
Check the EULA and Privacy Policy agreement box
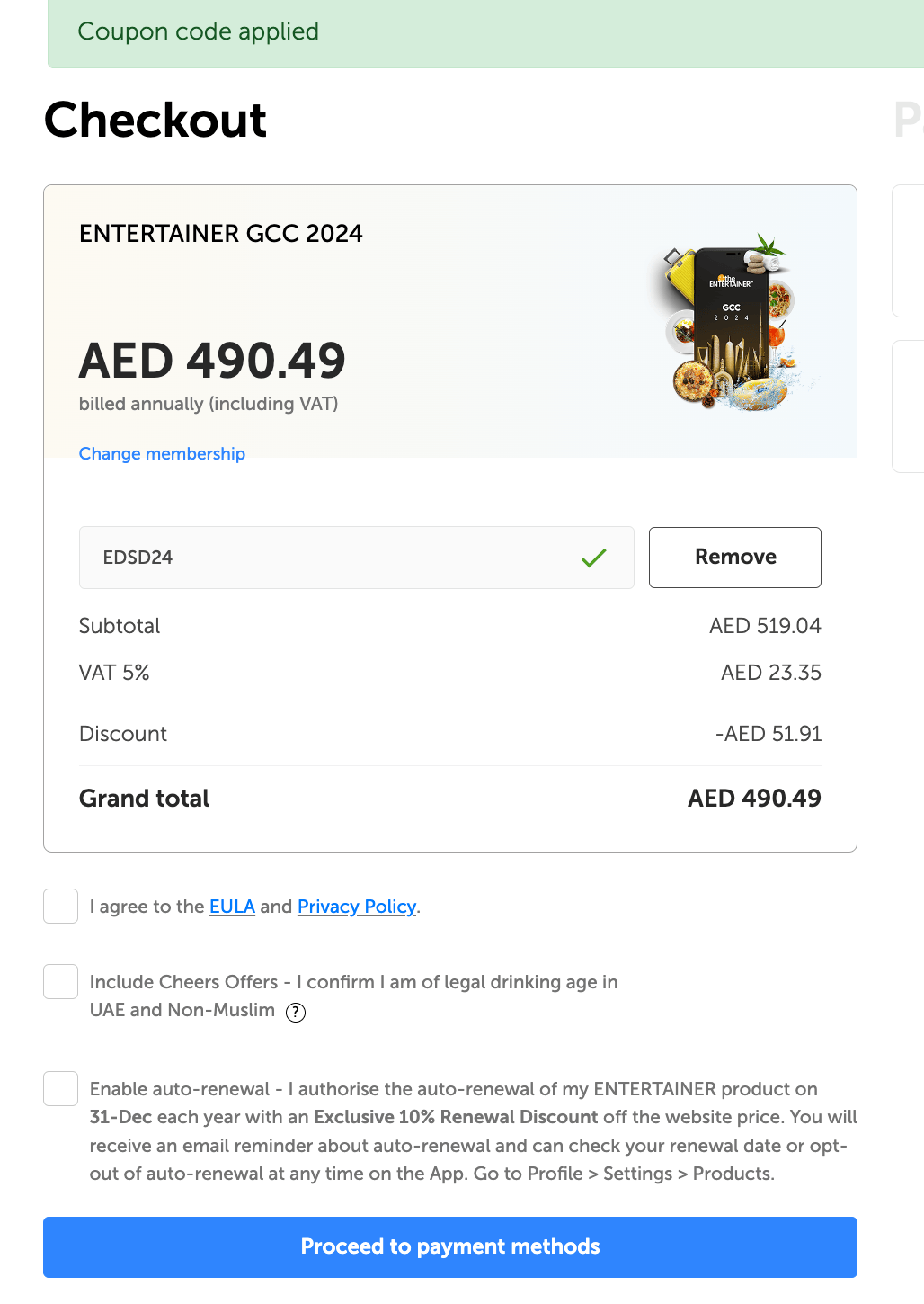point(61,907)
